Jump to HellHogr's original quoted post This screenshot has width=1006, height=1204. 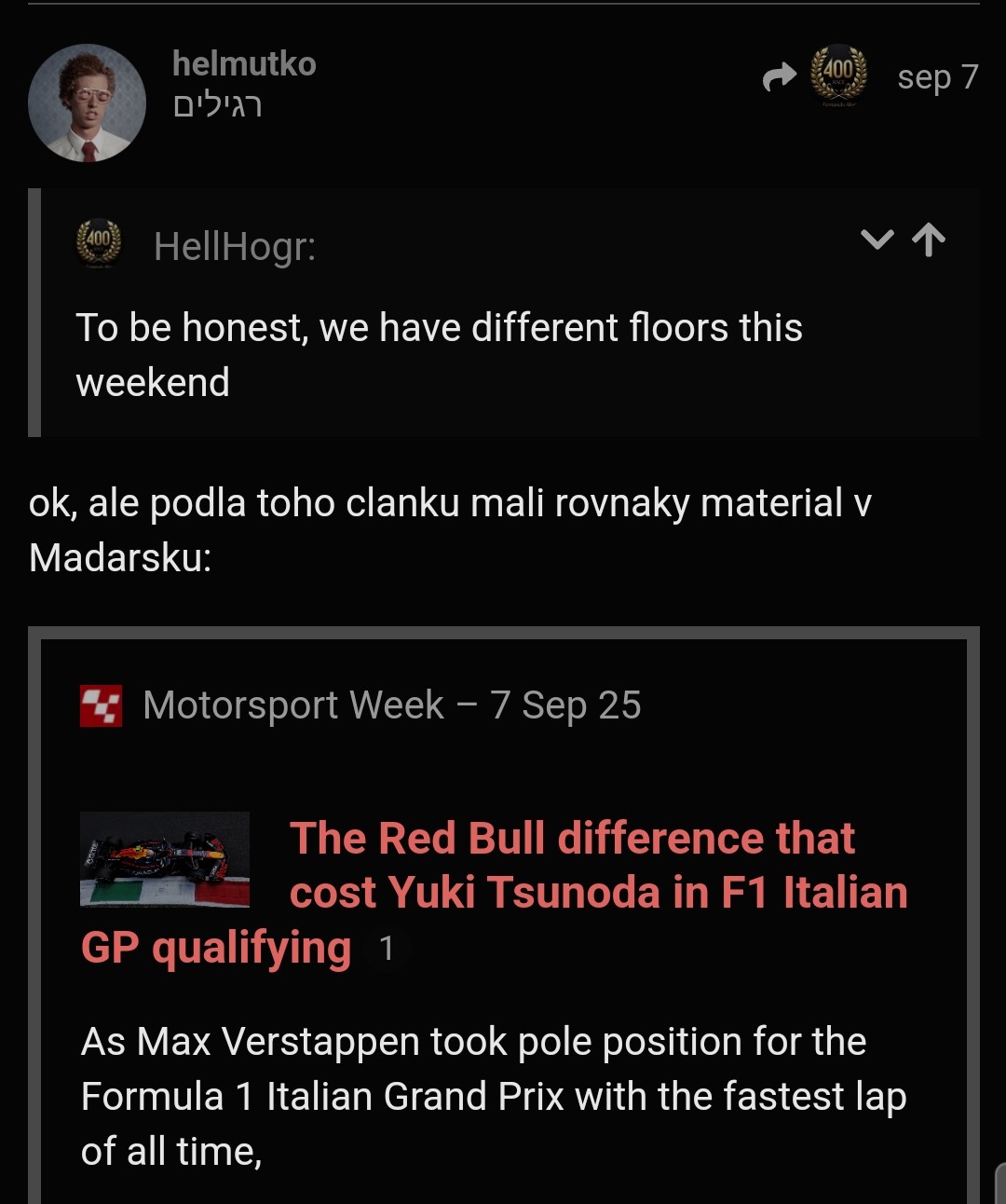pos(929,240)
